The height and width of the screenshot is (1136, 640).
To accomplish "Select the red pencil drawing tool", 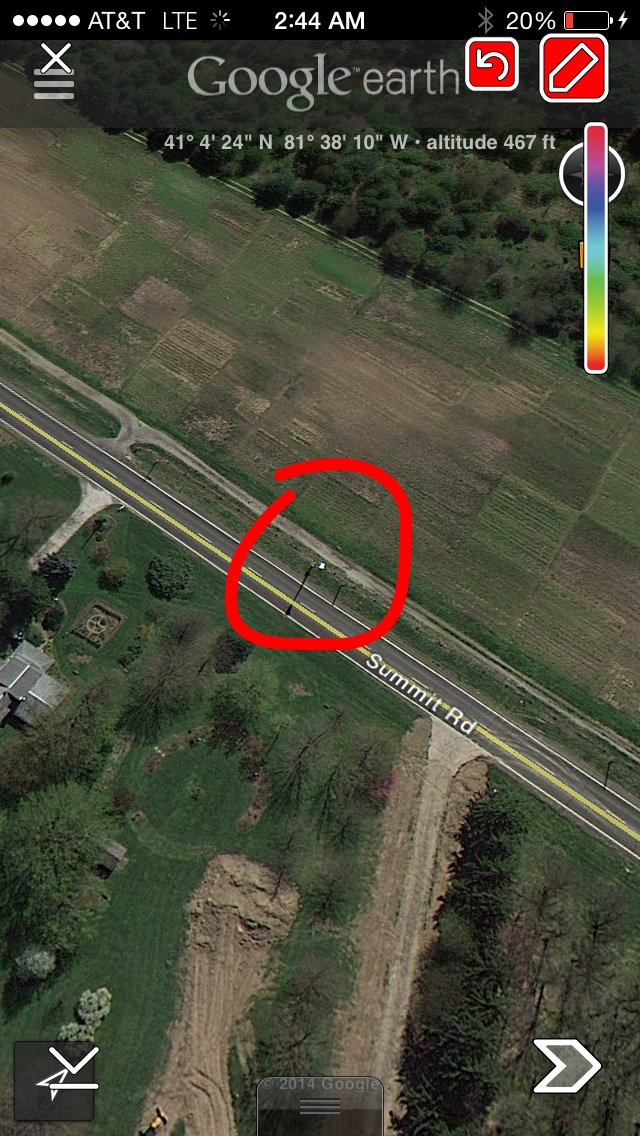I will click(574, 67).
